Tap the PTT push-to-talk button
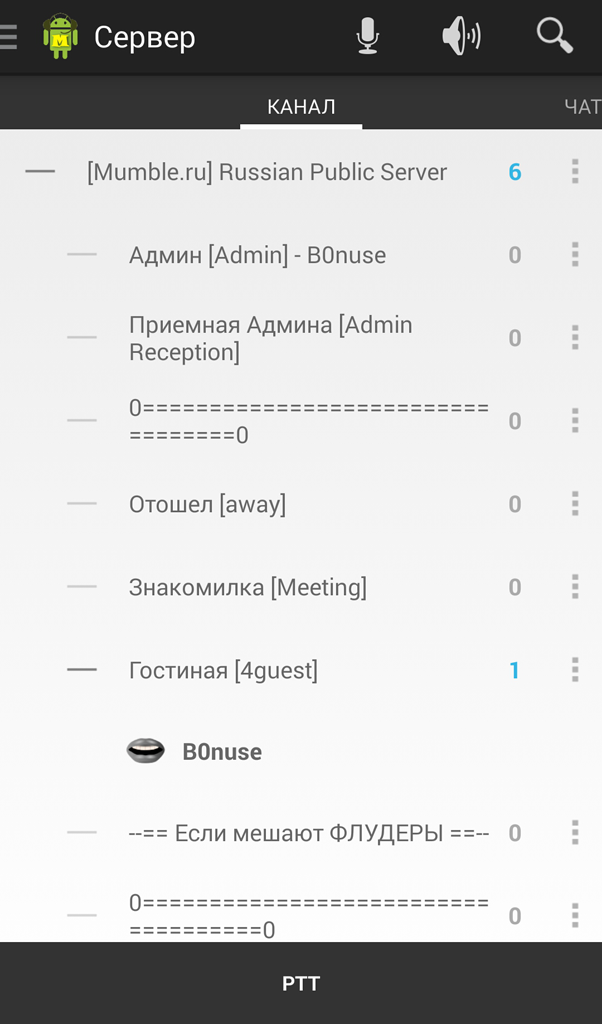Viewport: 602px width, 1024px height. tap(301, 983)
